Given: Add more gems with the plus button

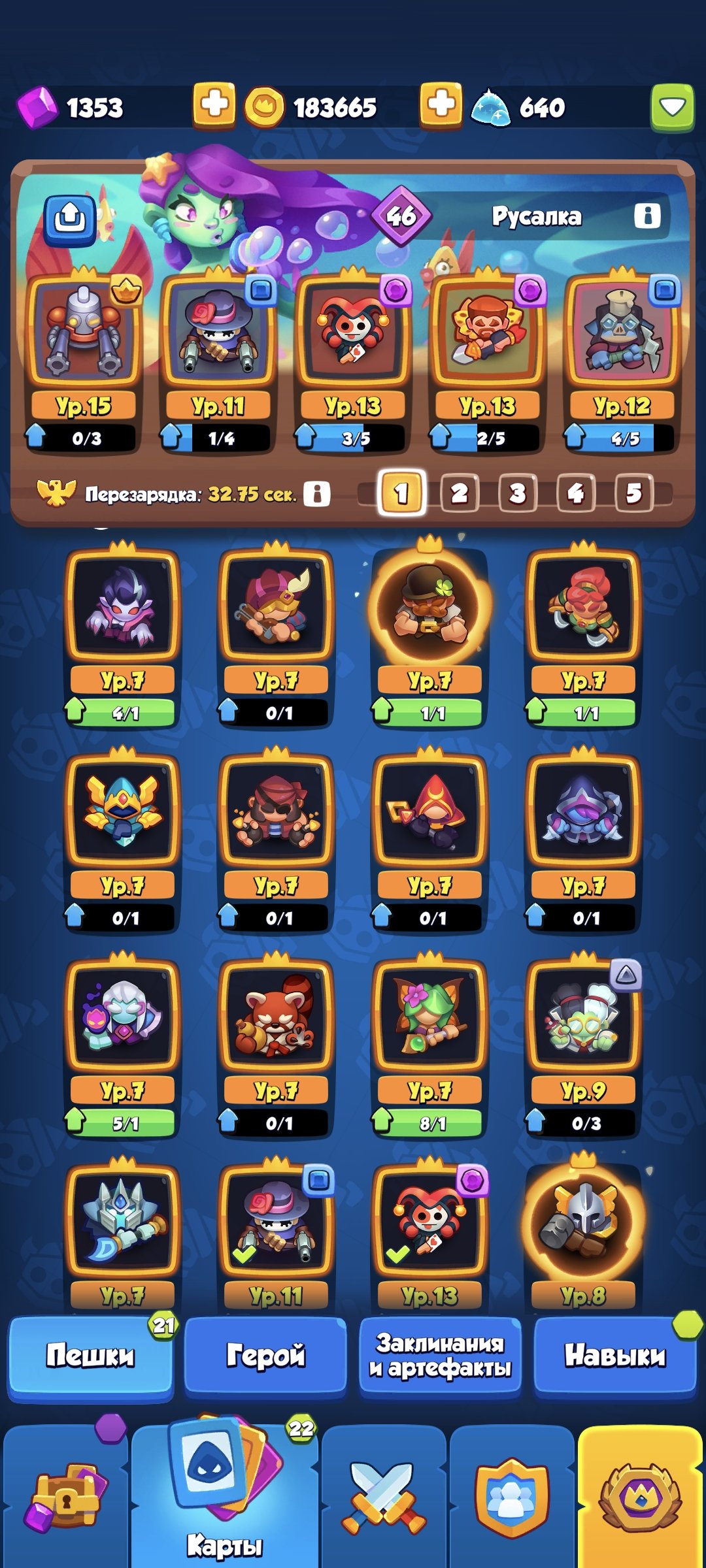Looking at the screenshot, I should [214, 105].
